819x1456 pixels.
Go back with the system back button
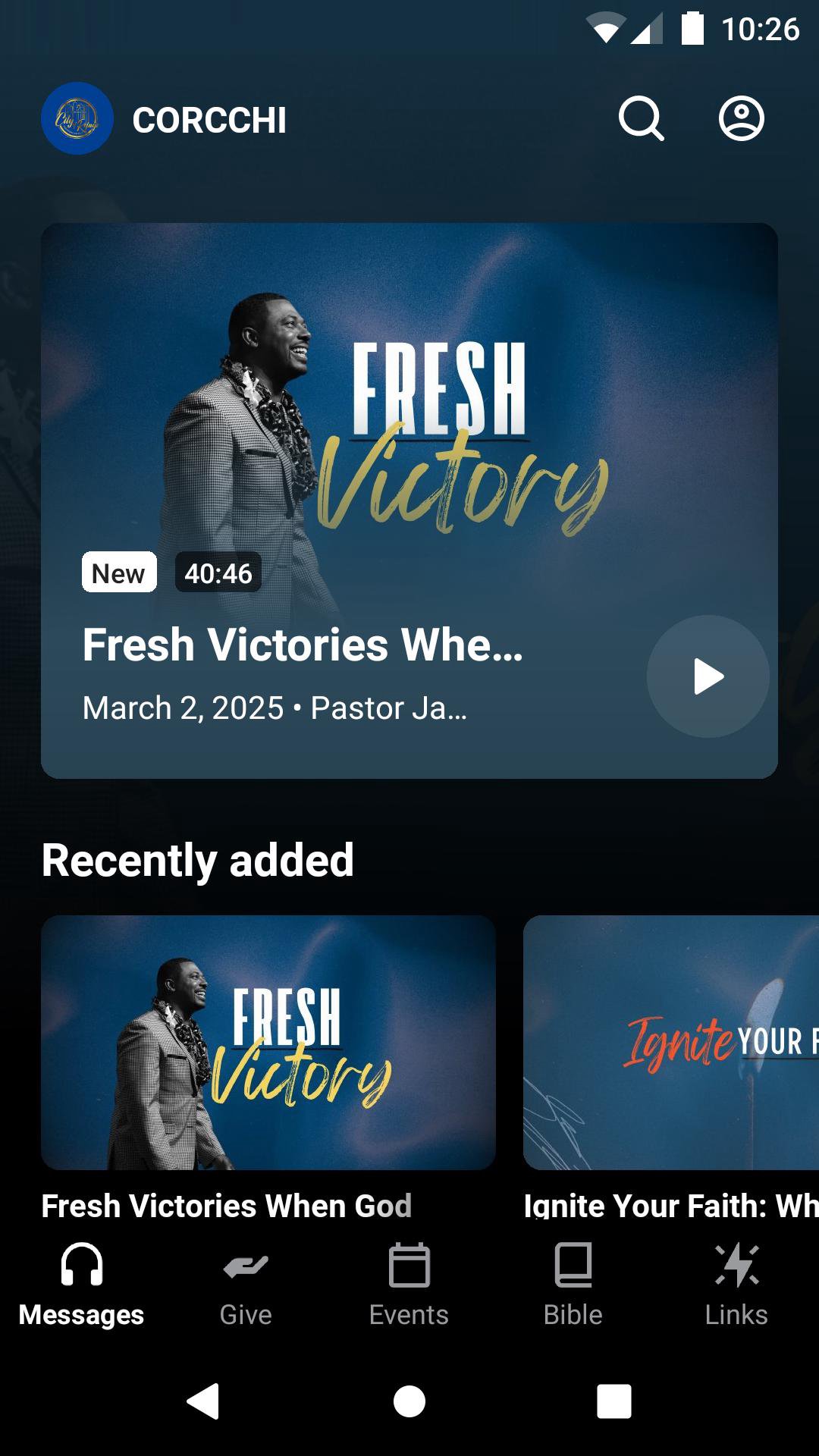pyautogui.click(x=203, y=1401)
